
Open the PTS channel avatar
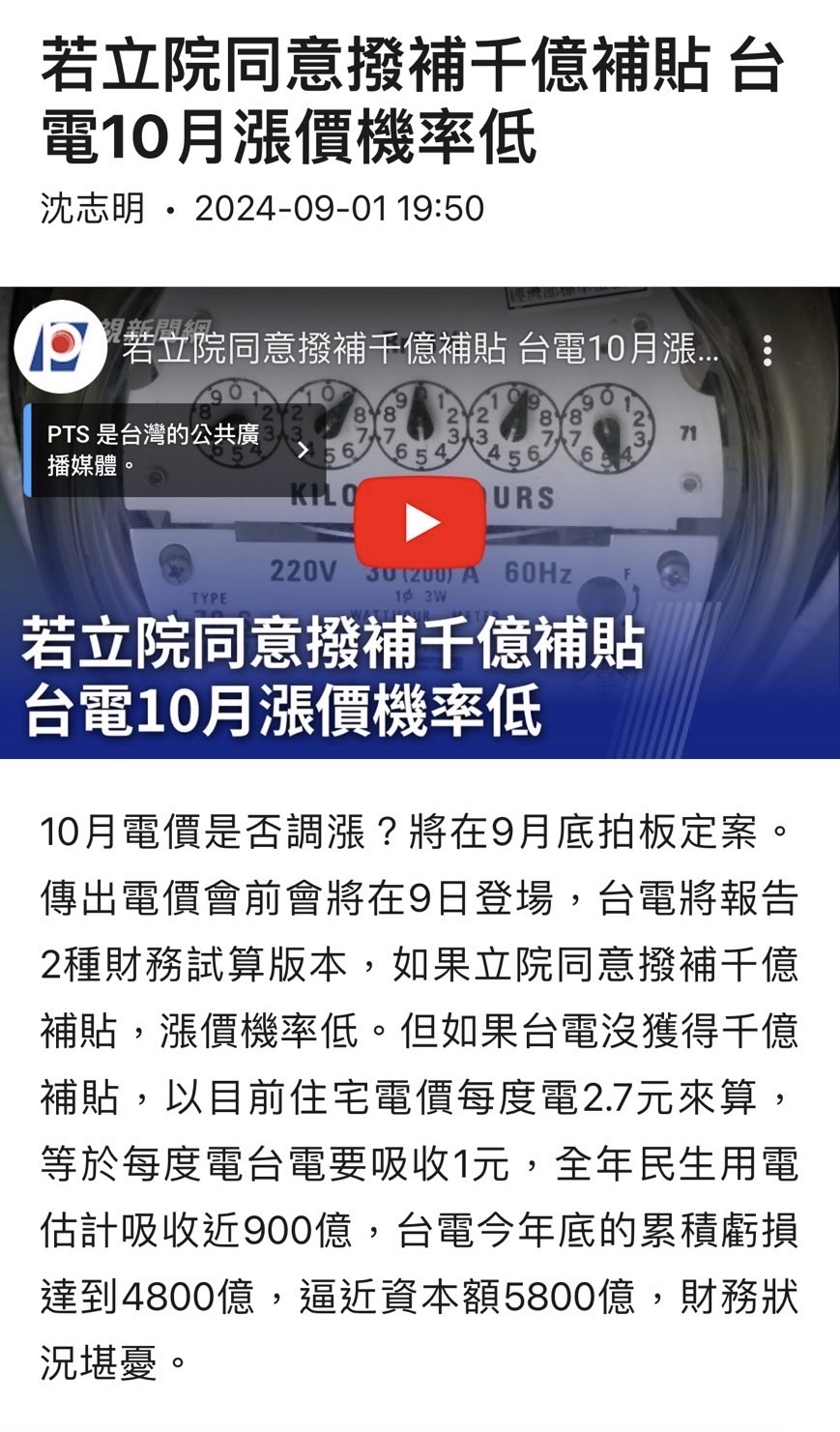(60, 347)
